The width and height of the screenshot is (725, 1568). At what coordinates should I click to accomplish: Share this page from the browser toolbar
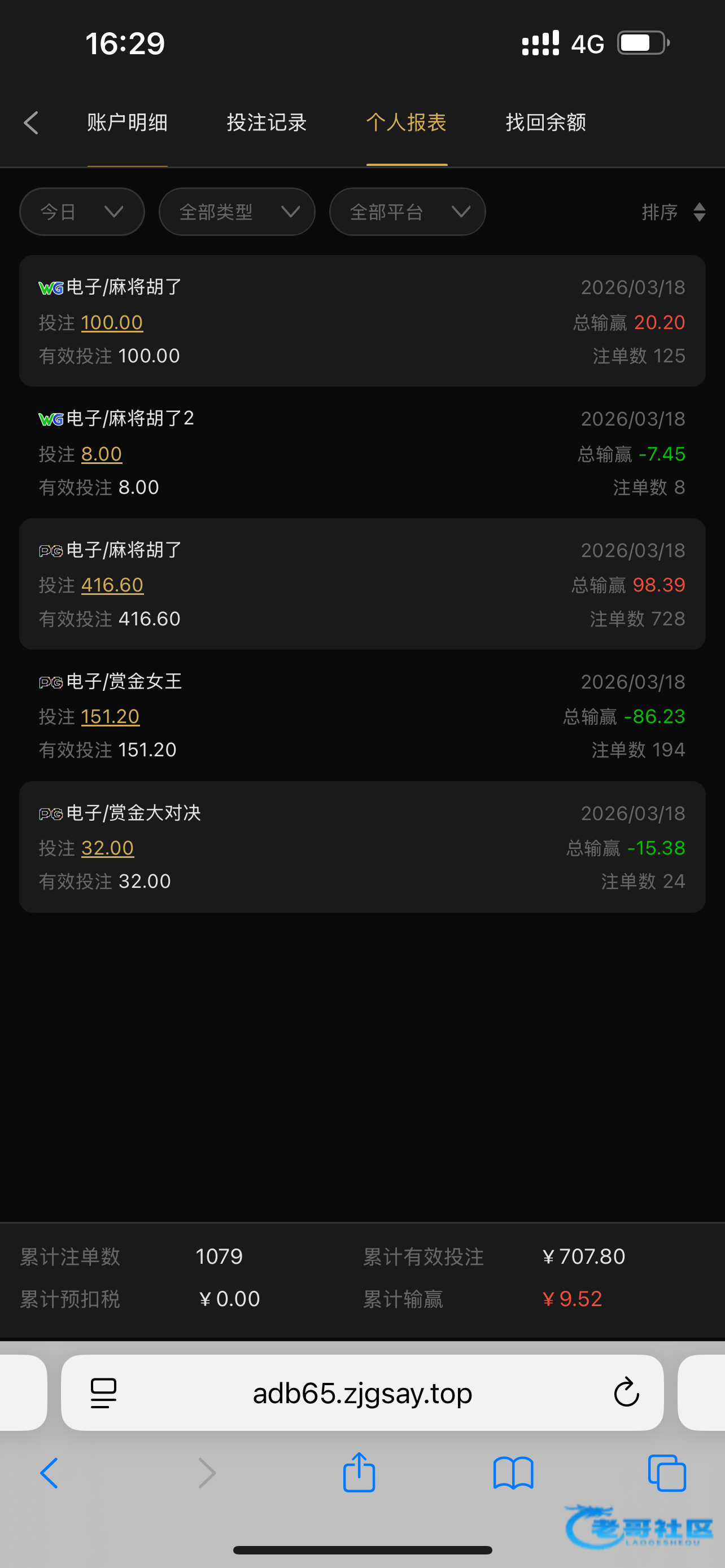[x=359, y=1473]
